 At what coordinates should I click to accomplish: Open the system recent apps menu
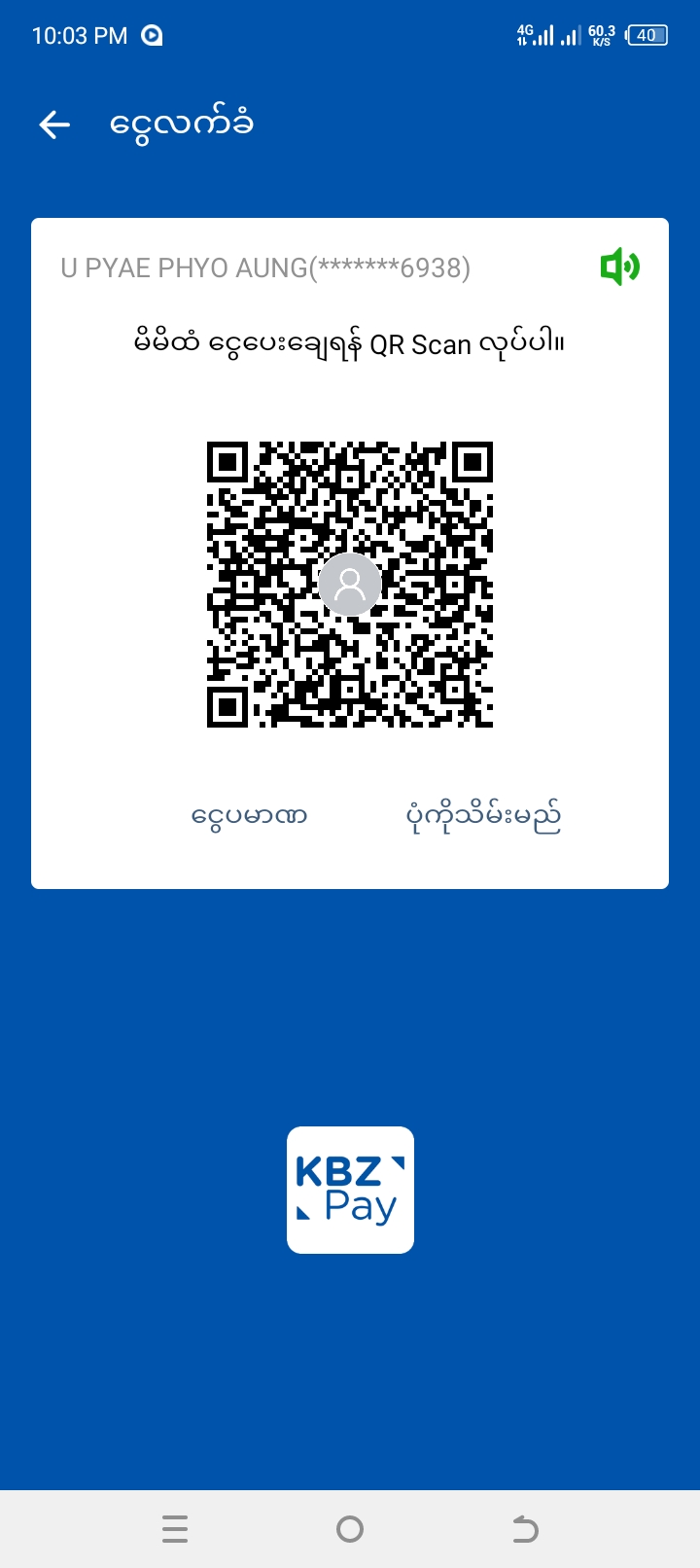tap(175, 1529)
